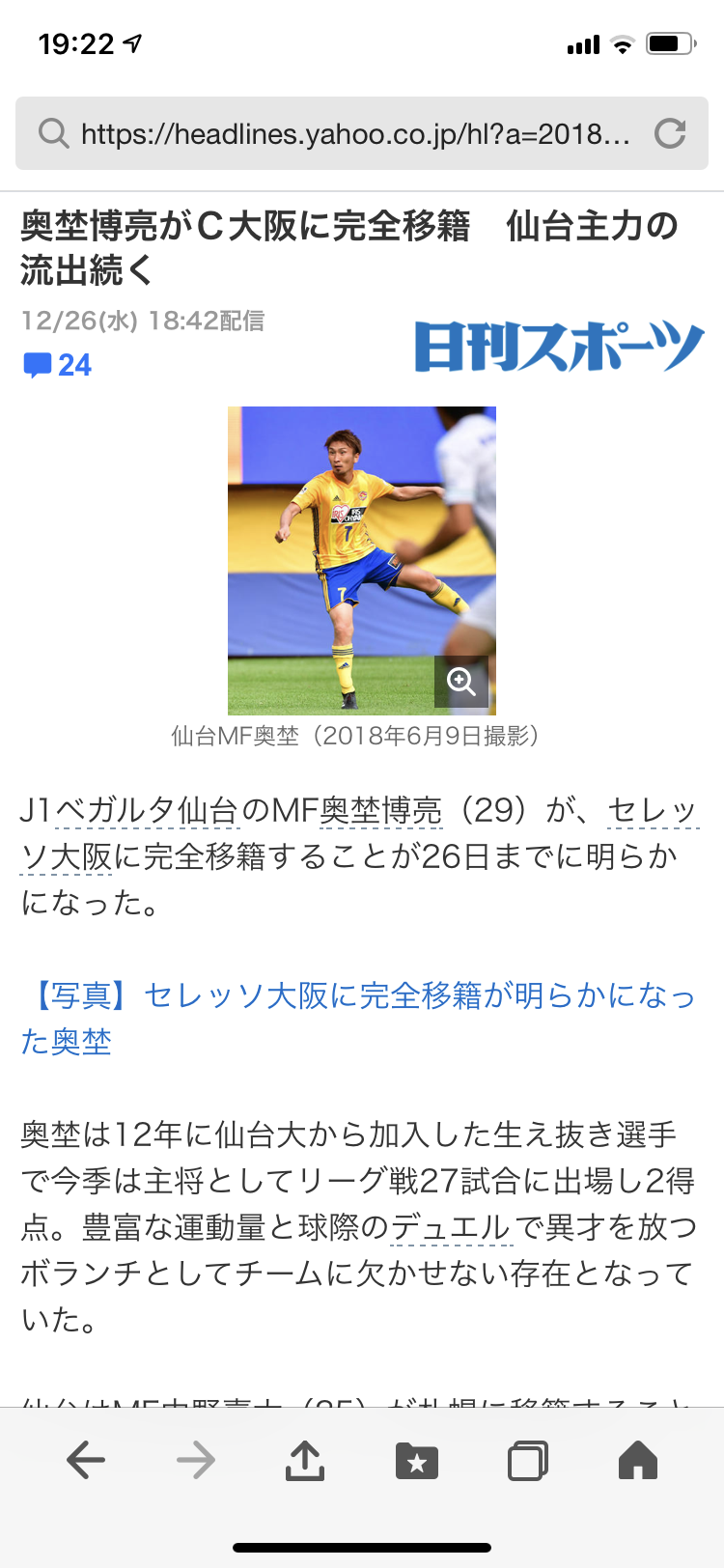Enlarge the photo of Okuno
This screenshot has height=1568, width=724.
pos(461,682)
